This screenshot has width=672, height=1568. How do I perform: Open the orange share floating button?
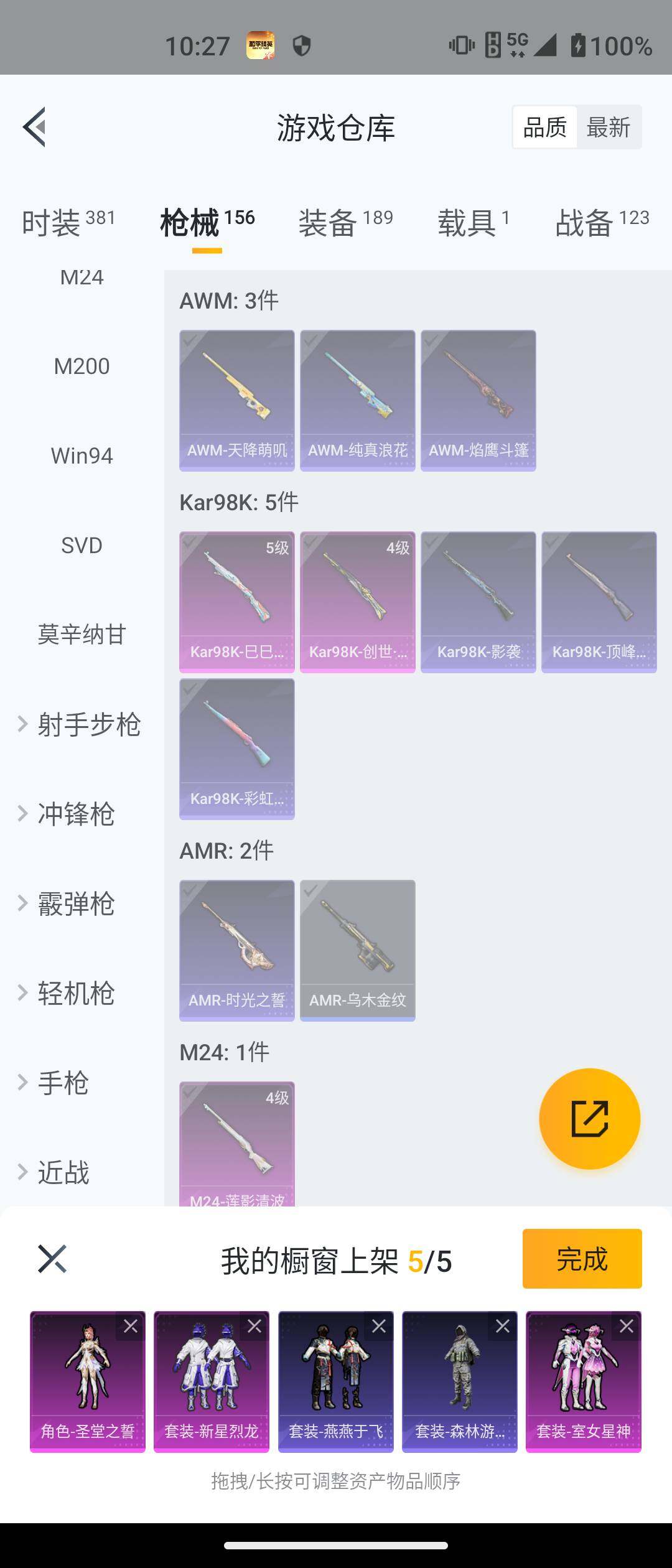coord(590,1119)
